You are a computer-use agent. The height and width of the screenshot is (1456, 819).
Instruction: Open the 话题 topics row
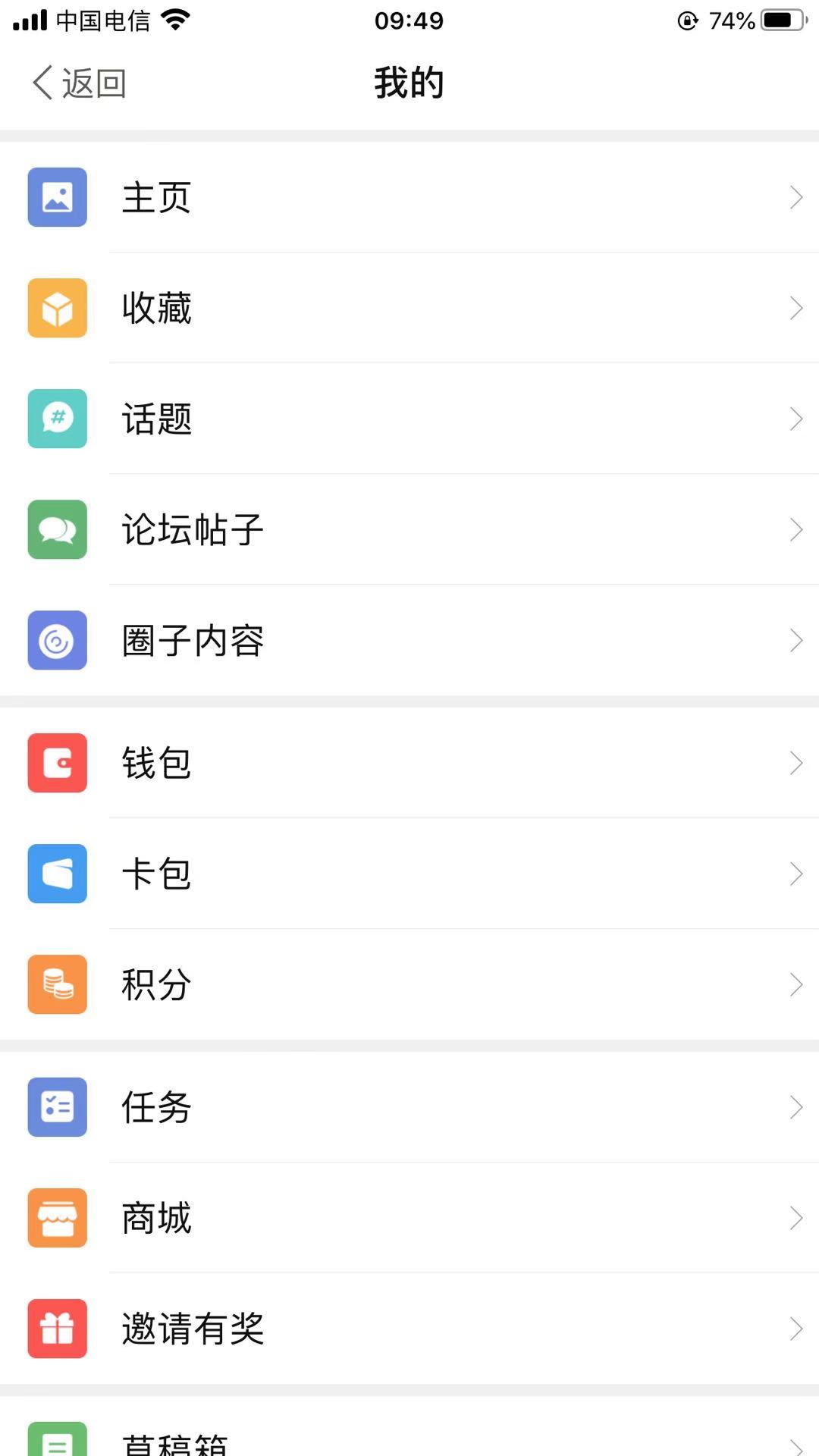tap(409, 419)
